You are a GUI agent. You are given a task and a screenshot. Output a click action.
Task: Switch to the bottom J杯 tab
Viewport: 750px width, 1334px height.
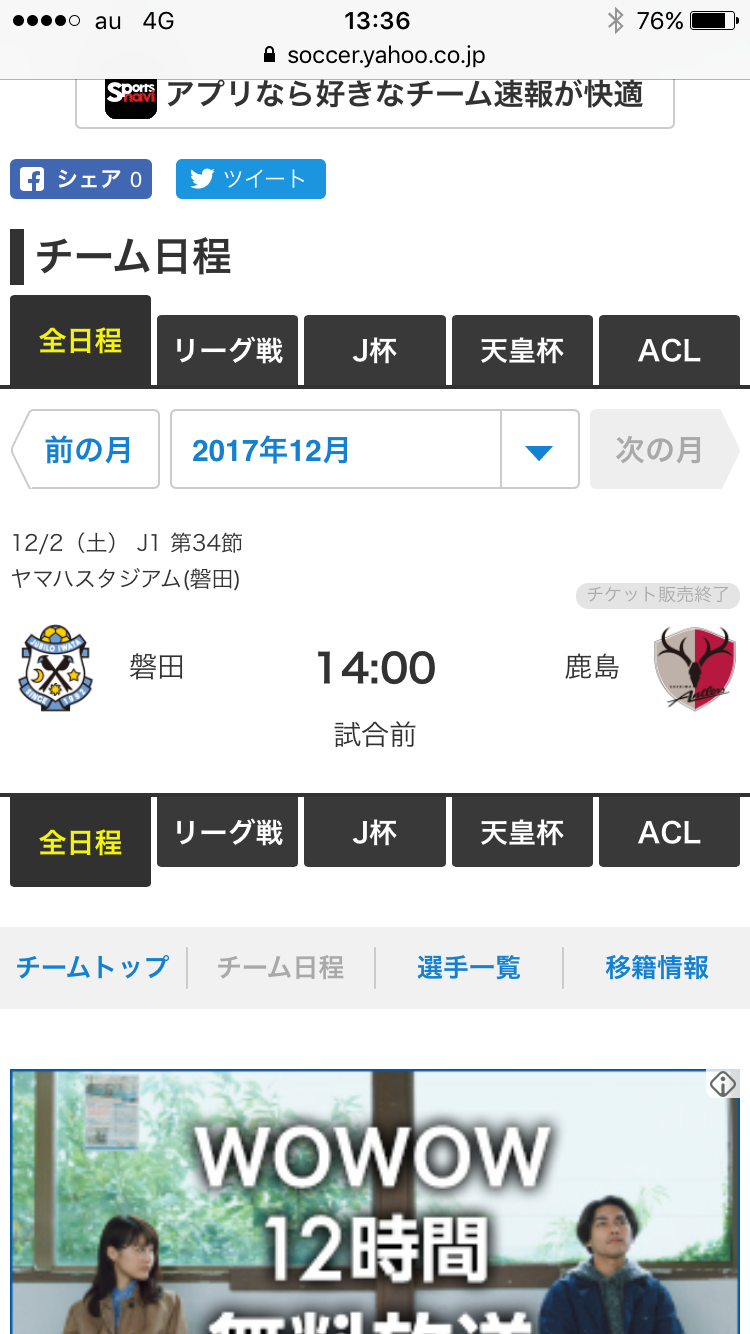[375, 832]
